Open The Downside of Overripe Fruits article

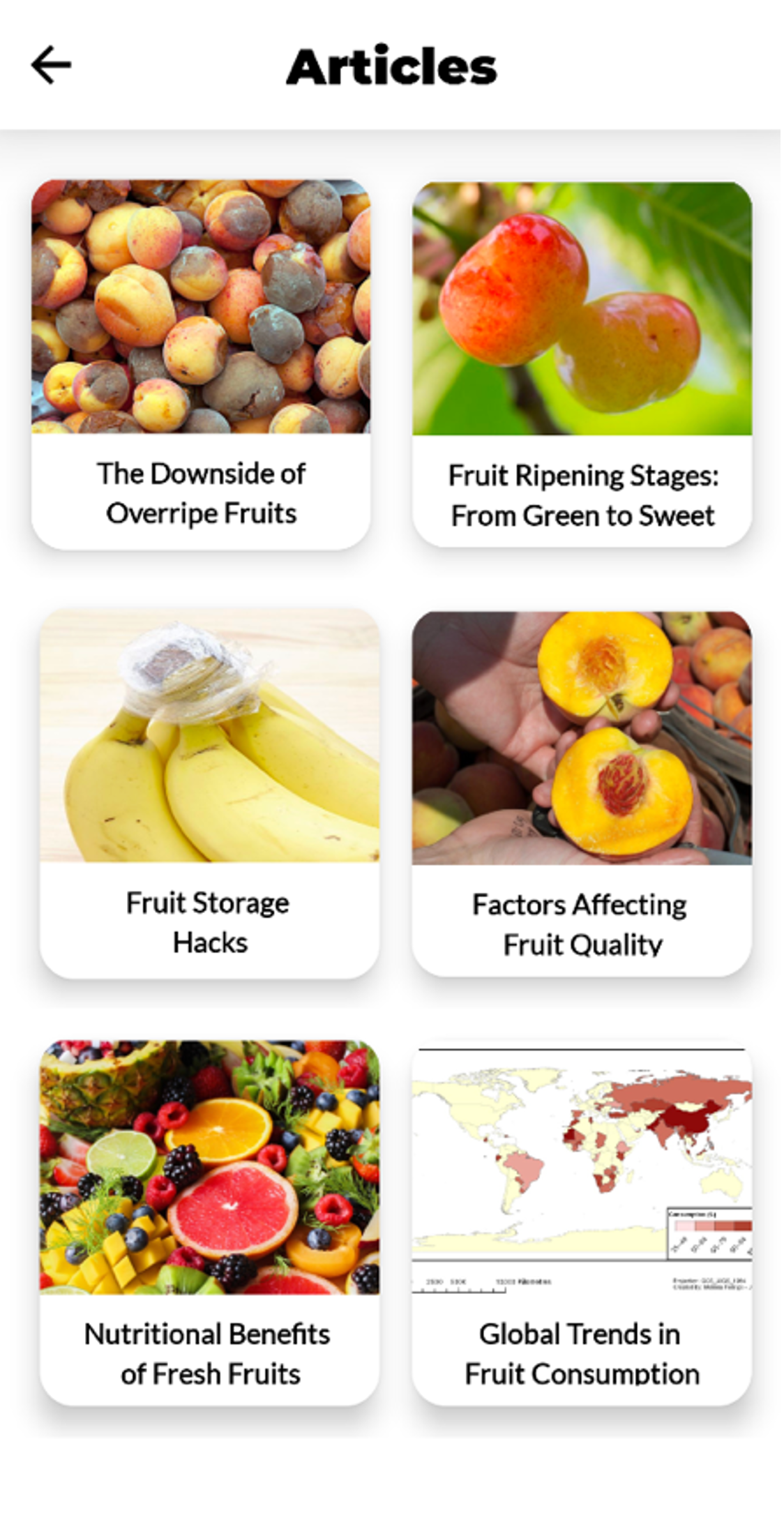[201, 364]
